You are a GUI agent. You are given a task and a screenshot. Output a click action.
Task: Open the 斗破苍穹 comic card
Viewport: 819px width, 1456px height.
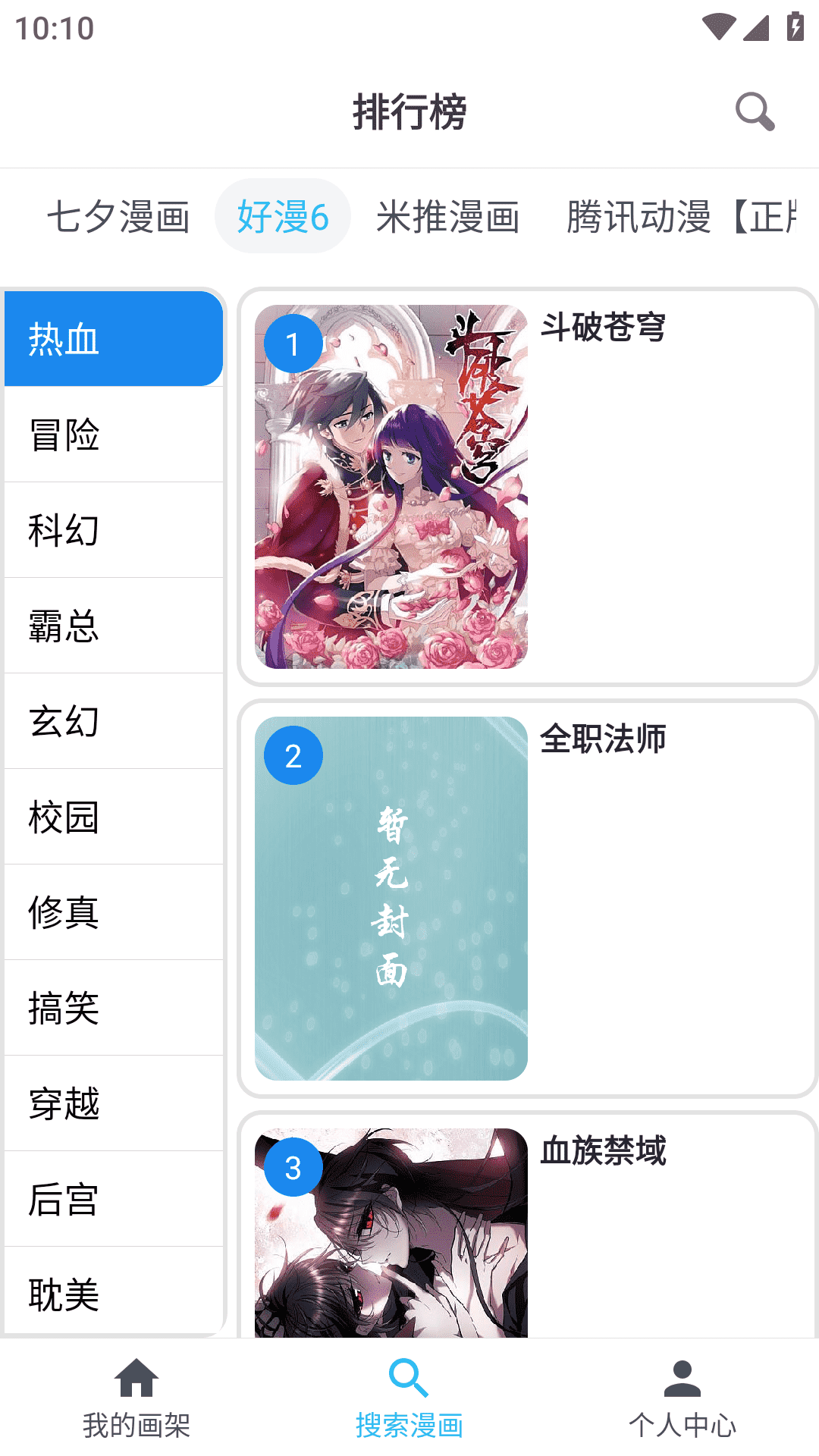[527, 487]
